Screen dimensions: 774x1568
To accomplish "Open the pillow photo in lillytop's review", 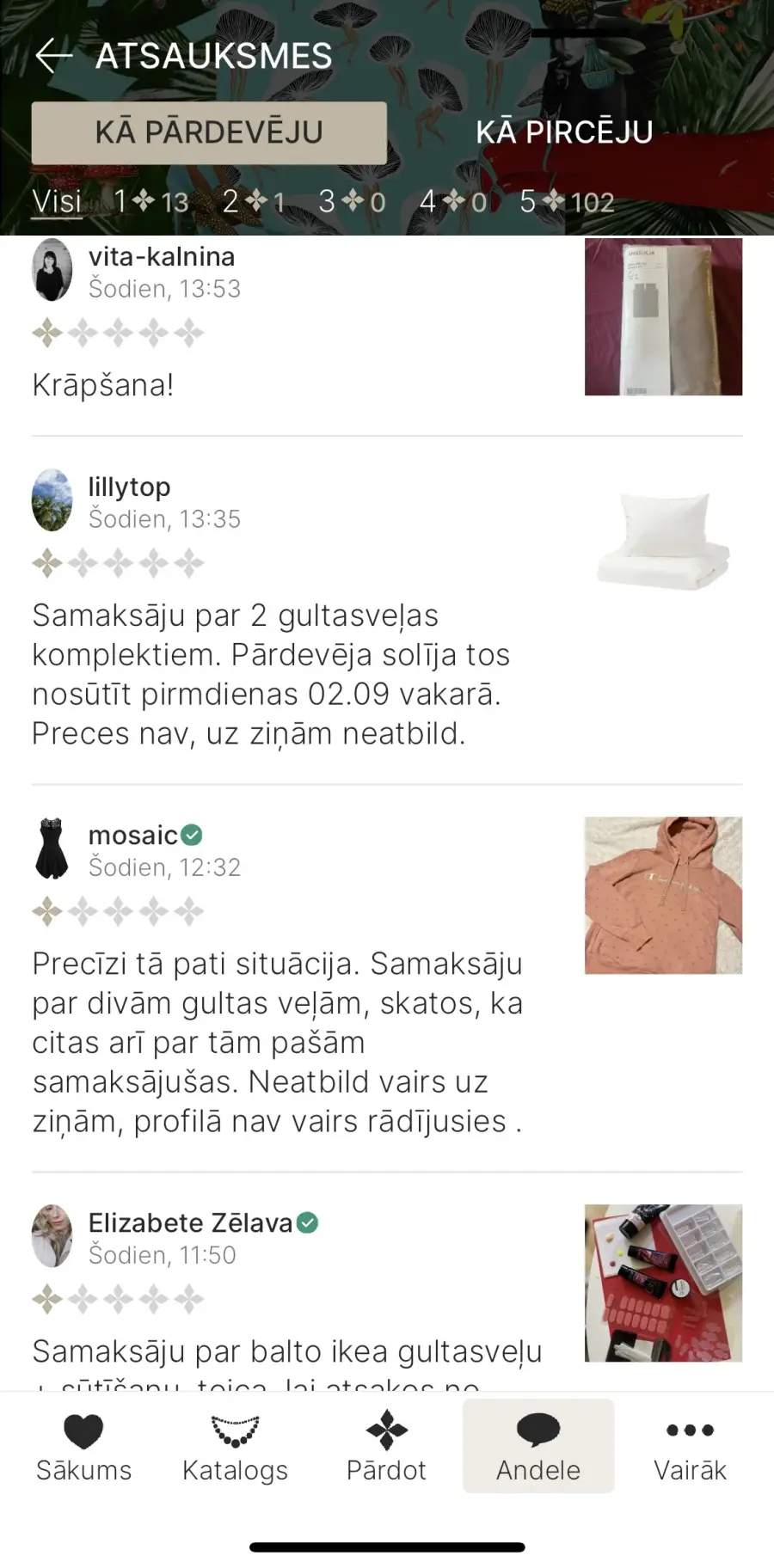I will coord(663,540).
